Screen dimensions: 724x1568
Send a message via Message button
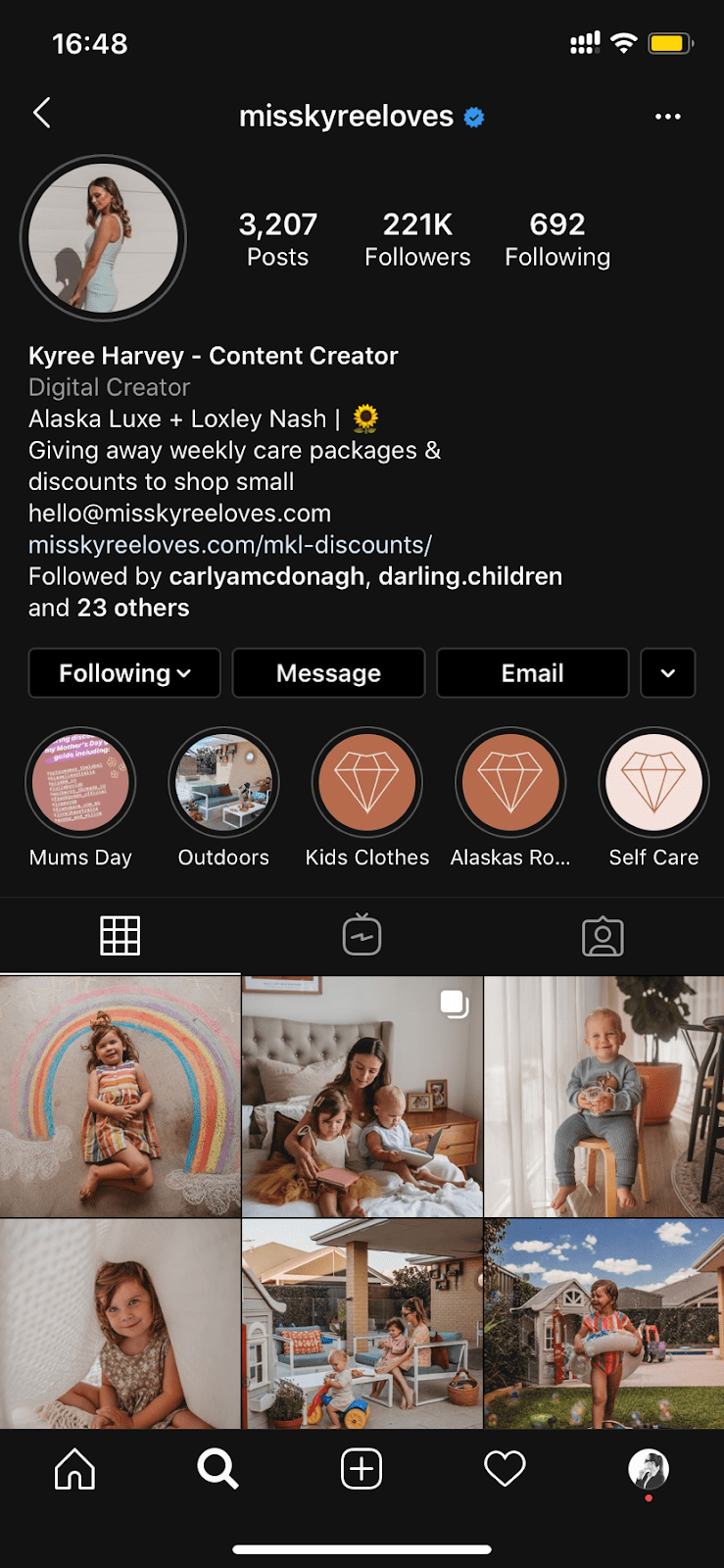pyautogui.click(x=328, y=673)
